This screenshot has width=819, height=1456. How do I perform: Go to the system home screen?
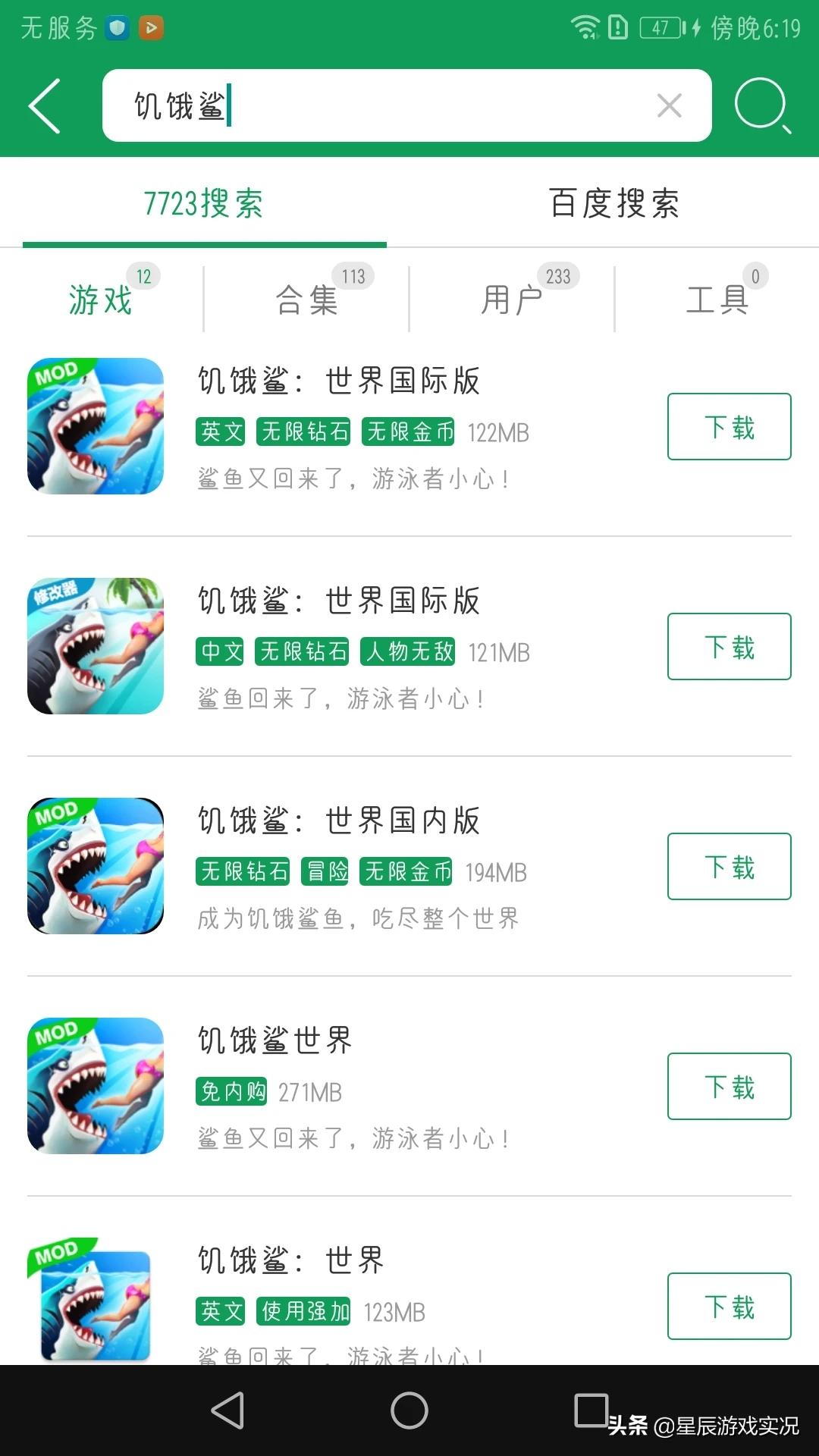409,1410
